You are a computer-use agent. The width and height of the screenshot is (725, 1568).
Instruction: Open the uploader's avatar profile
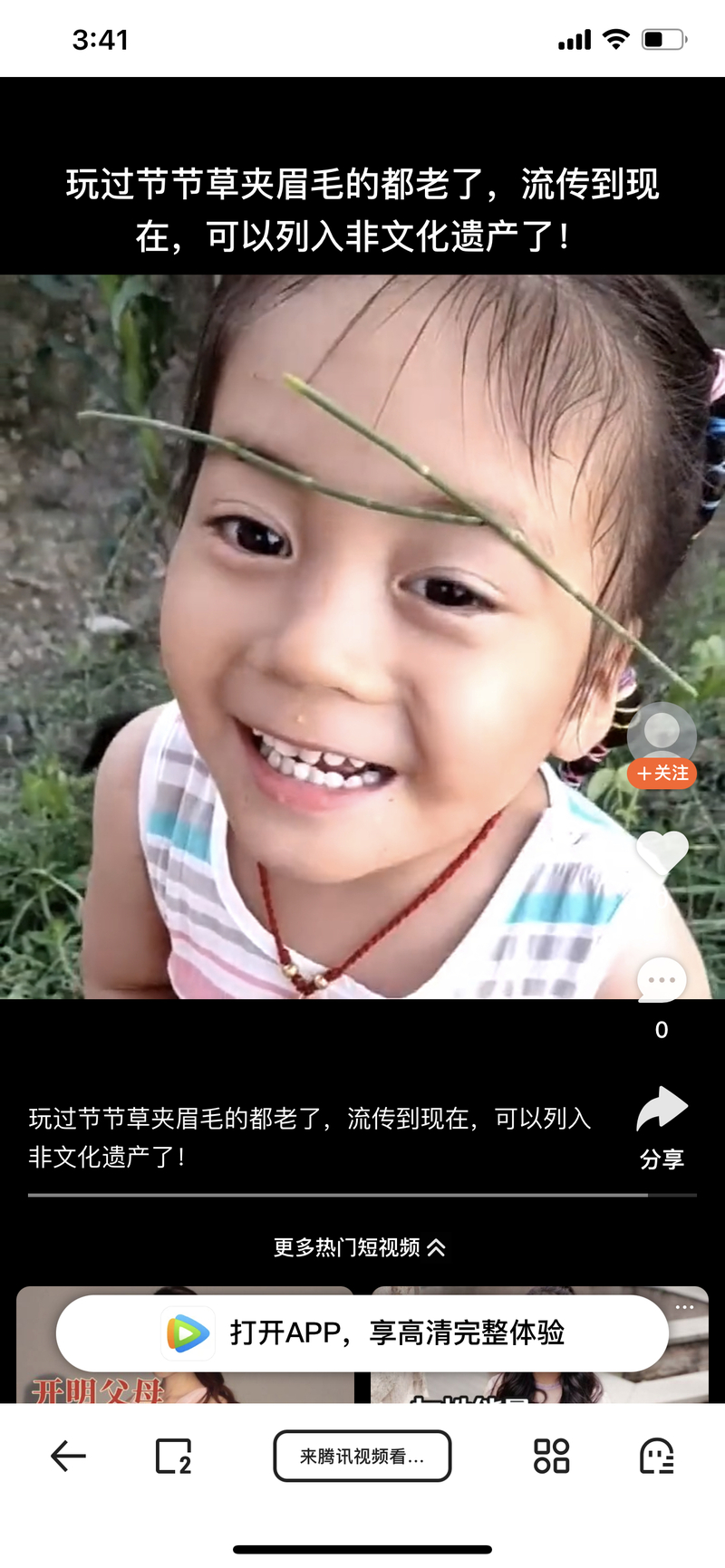(662, 732)
